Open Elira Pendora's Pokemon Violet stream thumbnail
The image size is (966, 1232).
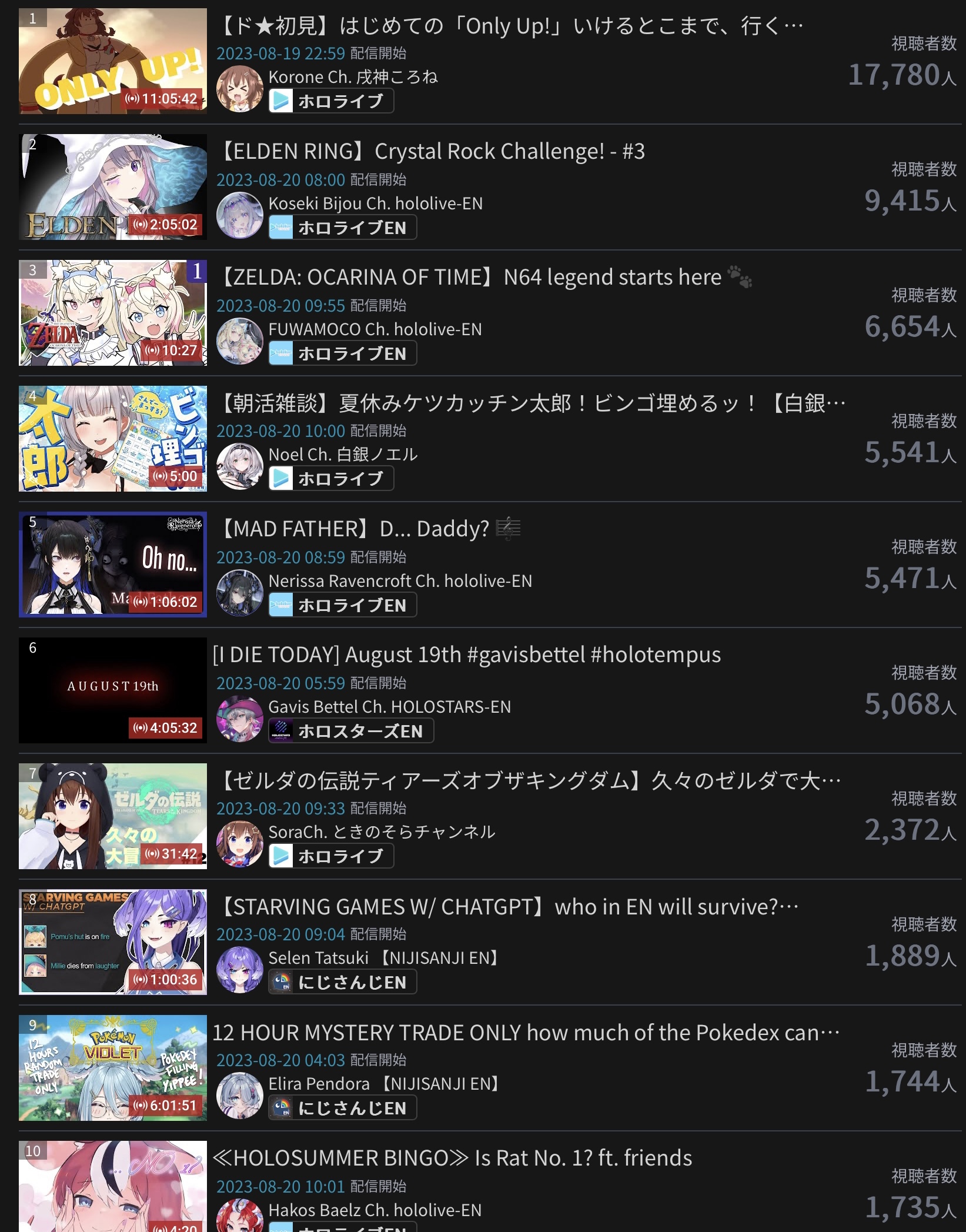click(112, 1067)
